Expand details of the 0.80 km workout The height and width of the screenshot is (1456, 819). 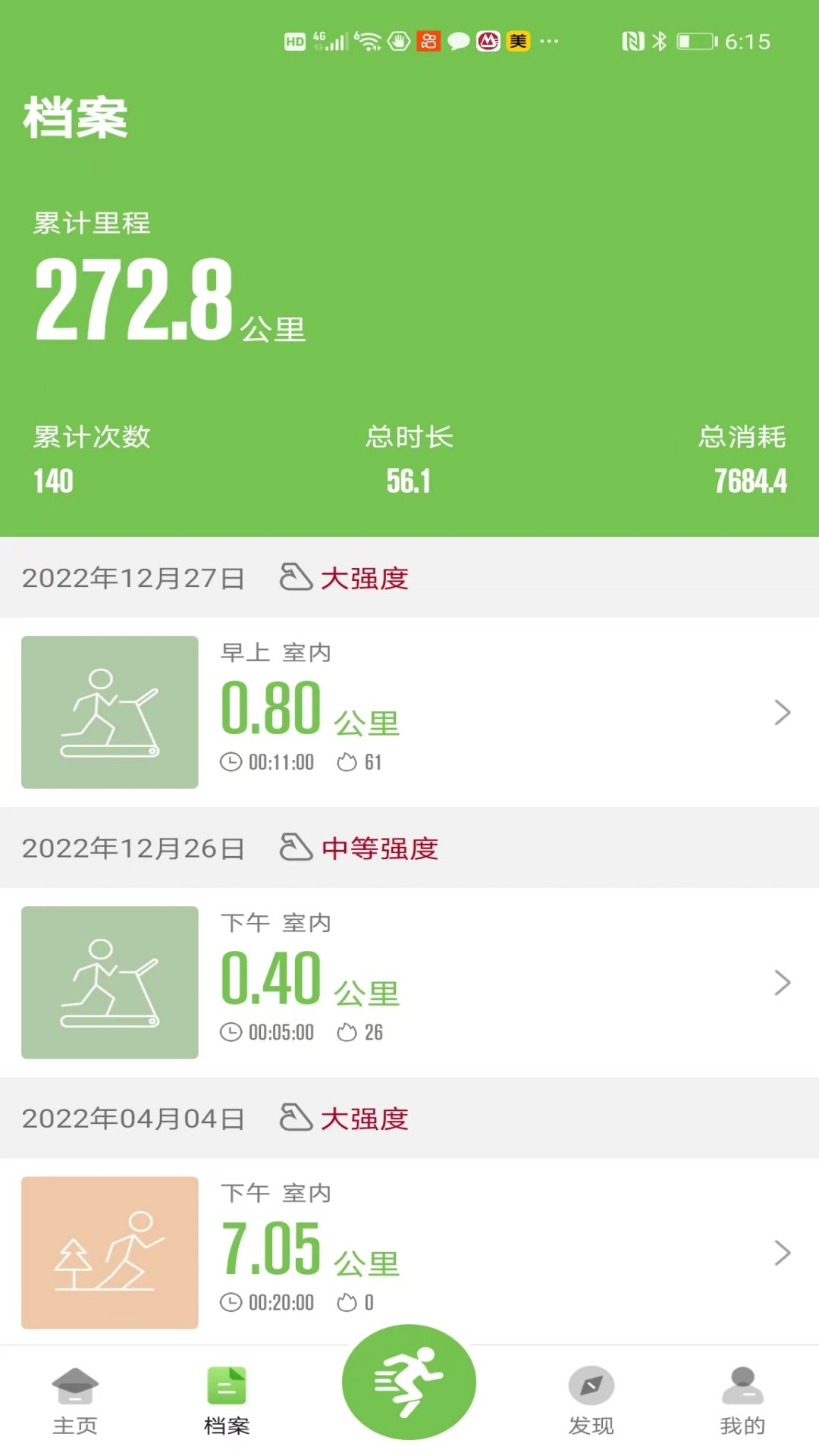point(783,711)
